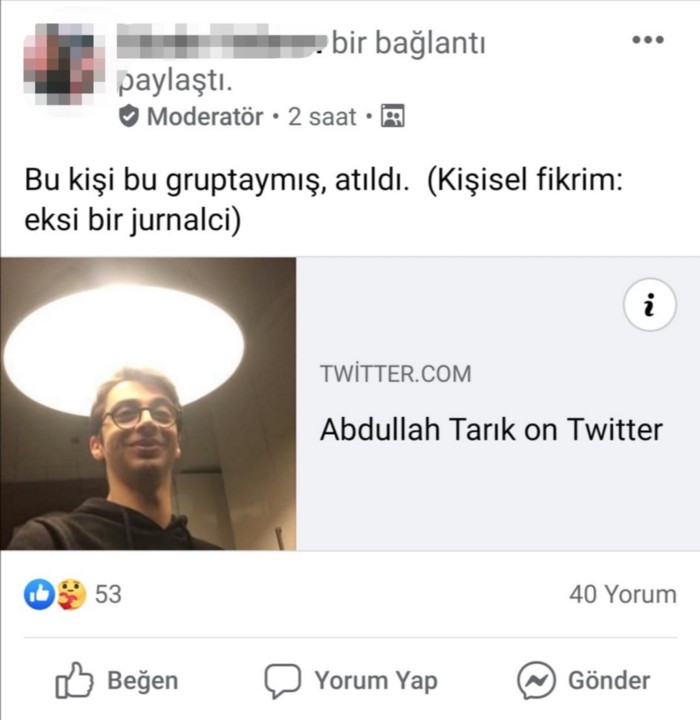Tap the info icon on the link preview
The width and height of the screenshot is (700, 720).
click(x=649, y=307)
